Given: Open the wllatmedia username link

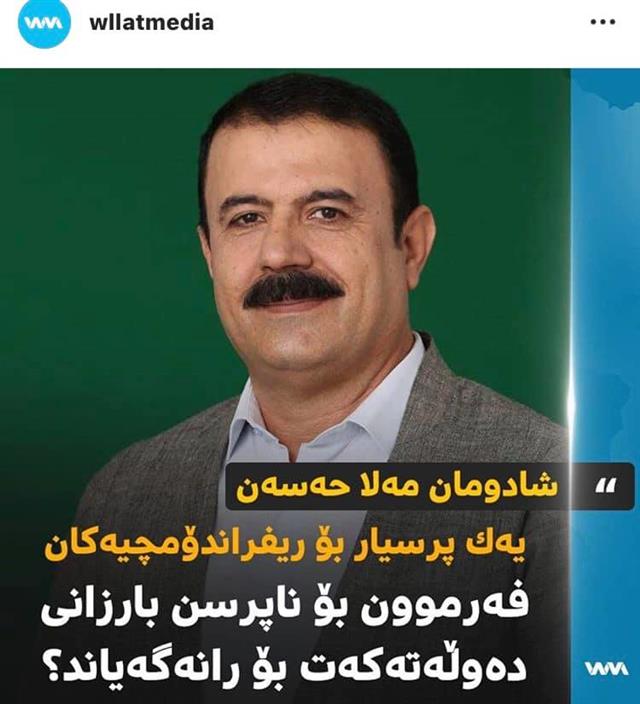Looking at the screenshot, I should (150, 22).
